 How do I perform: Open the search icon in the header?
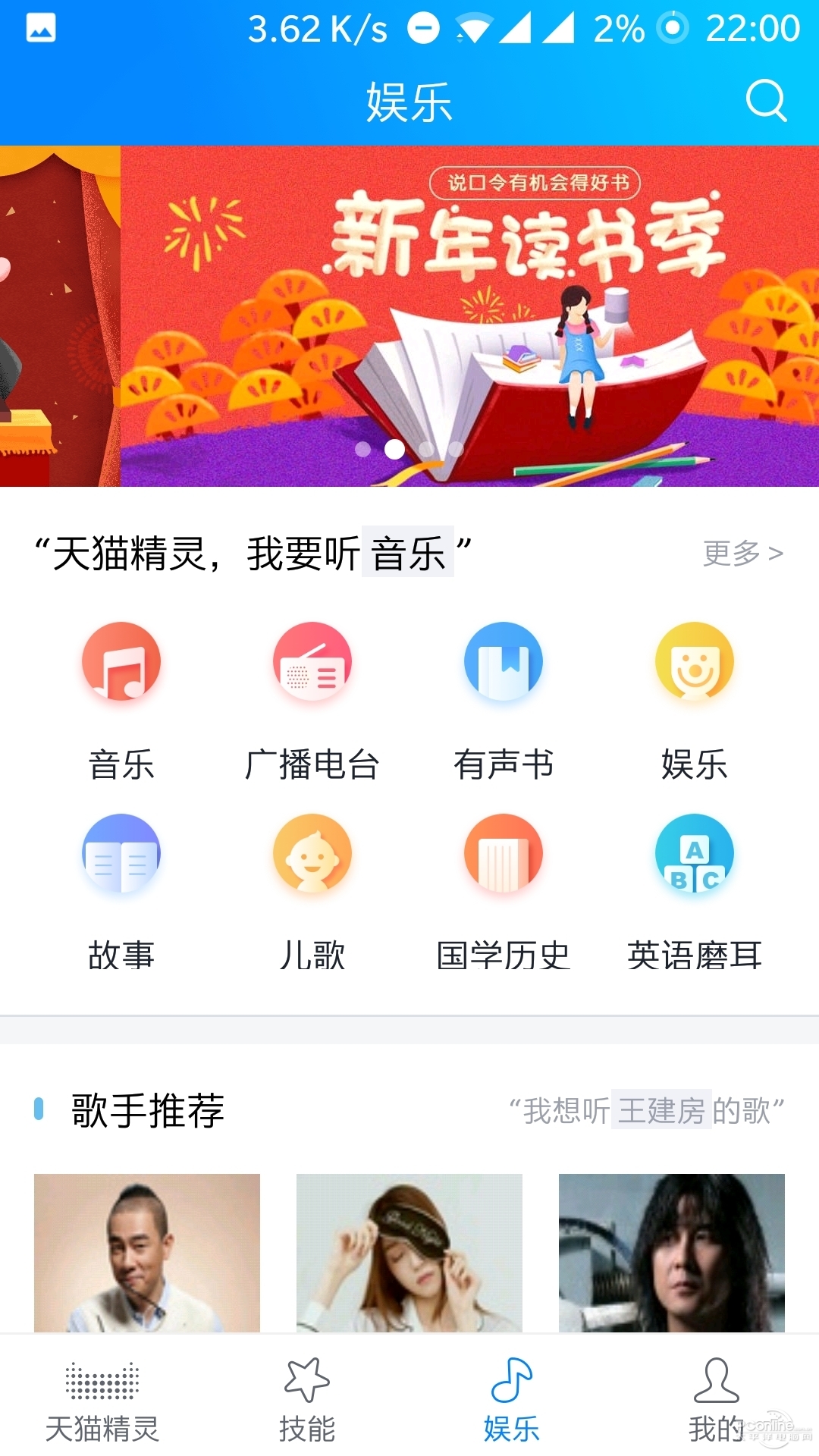click(x=766, y=101)
